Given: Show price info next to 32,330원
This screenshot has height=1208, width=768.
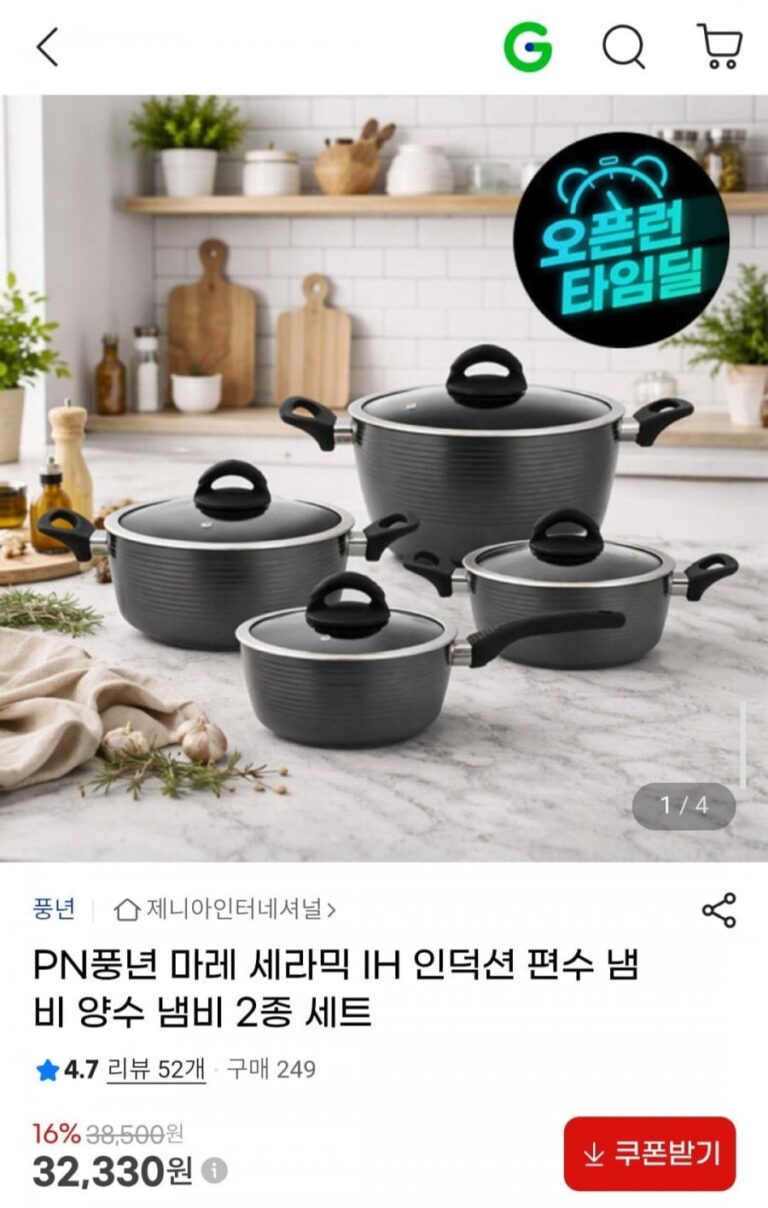Looking at the screenshot, I should [214, 1170].
